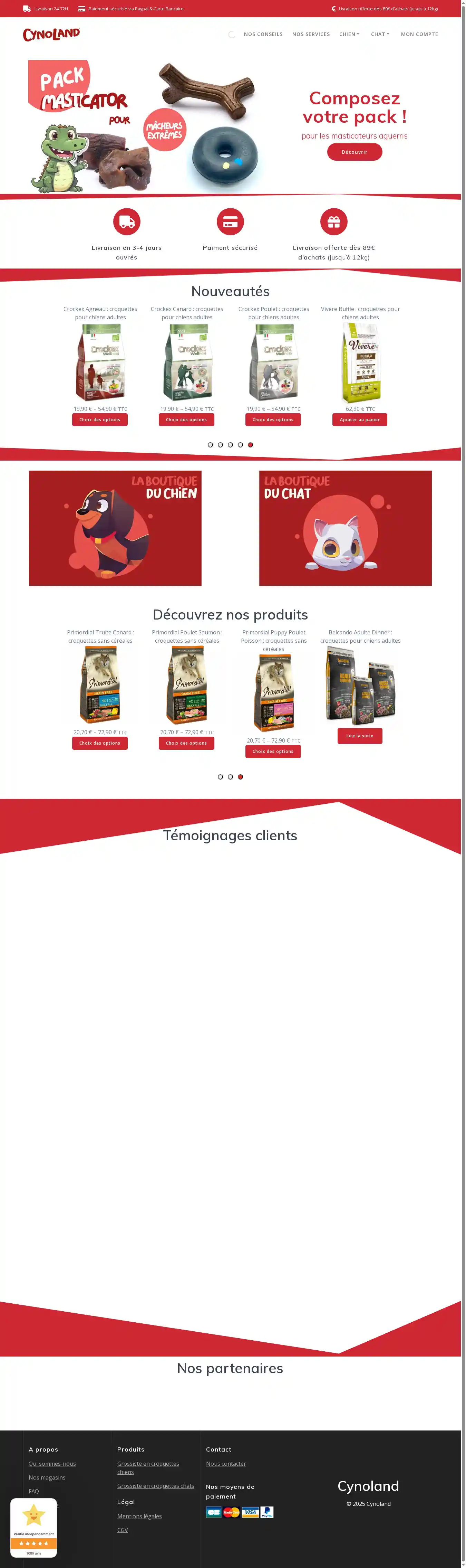Choose options for Primordial Truite Canard
466x1568 pixels.
click(100, 743)
